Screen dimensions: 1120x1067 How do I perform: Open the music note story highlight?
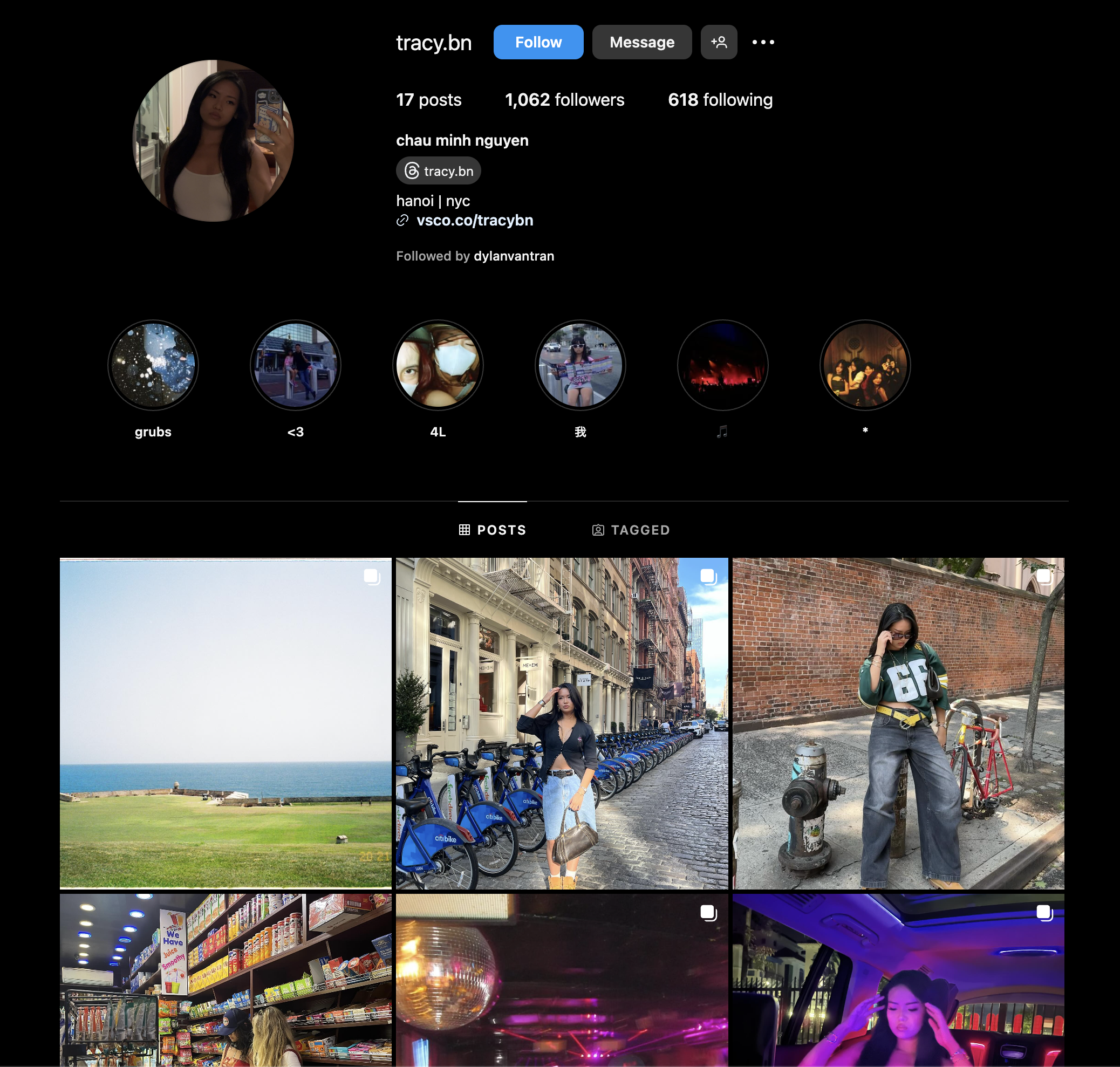[x=722, y=365]
